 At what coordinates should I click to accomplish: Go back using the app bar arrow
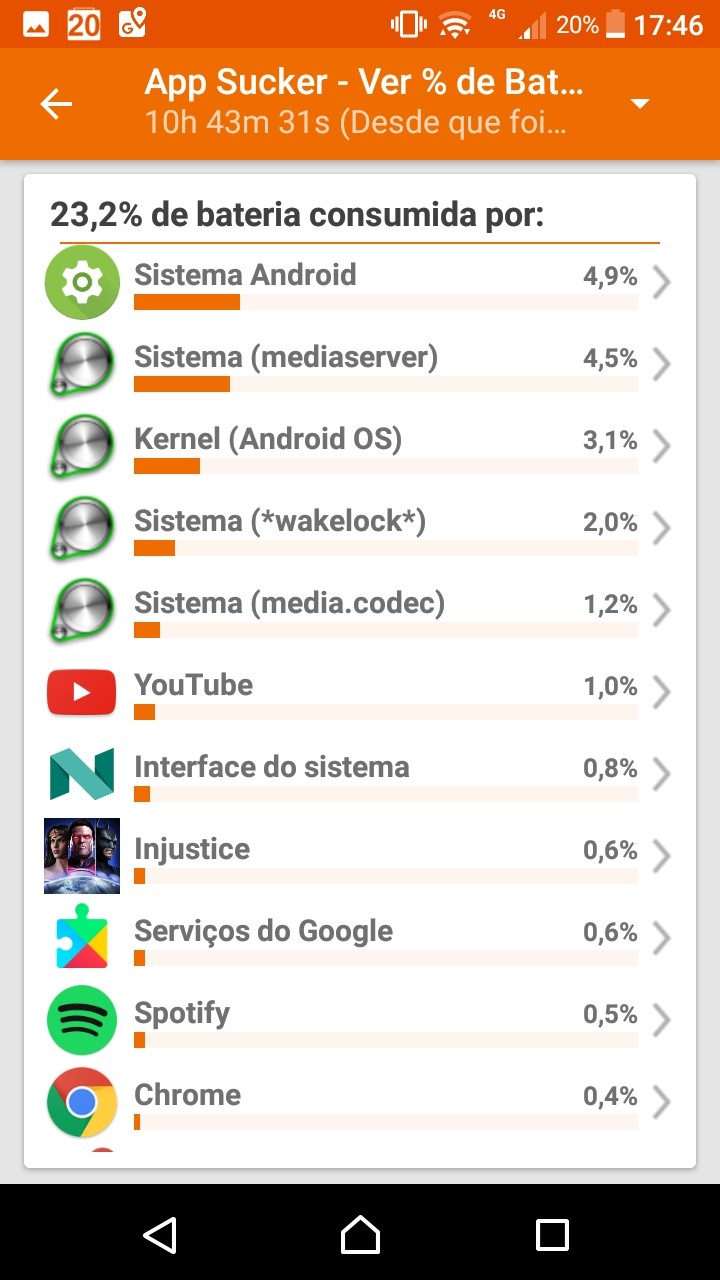(57, 104)
